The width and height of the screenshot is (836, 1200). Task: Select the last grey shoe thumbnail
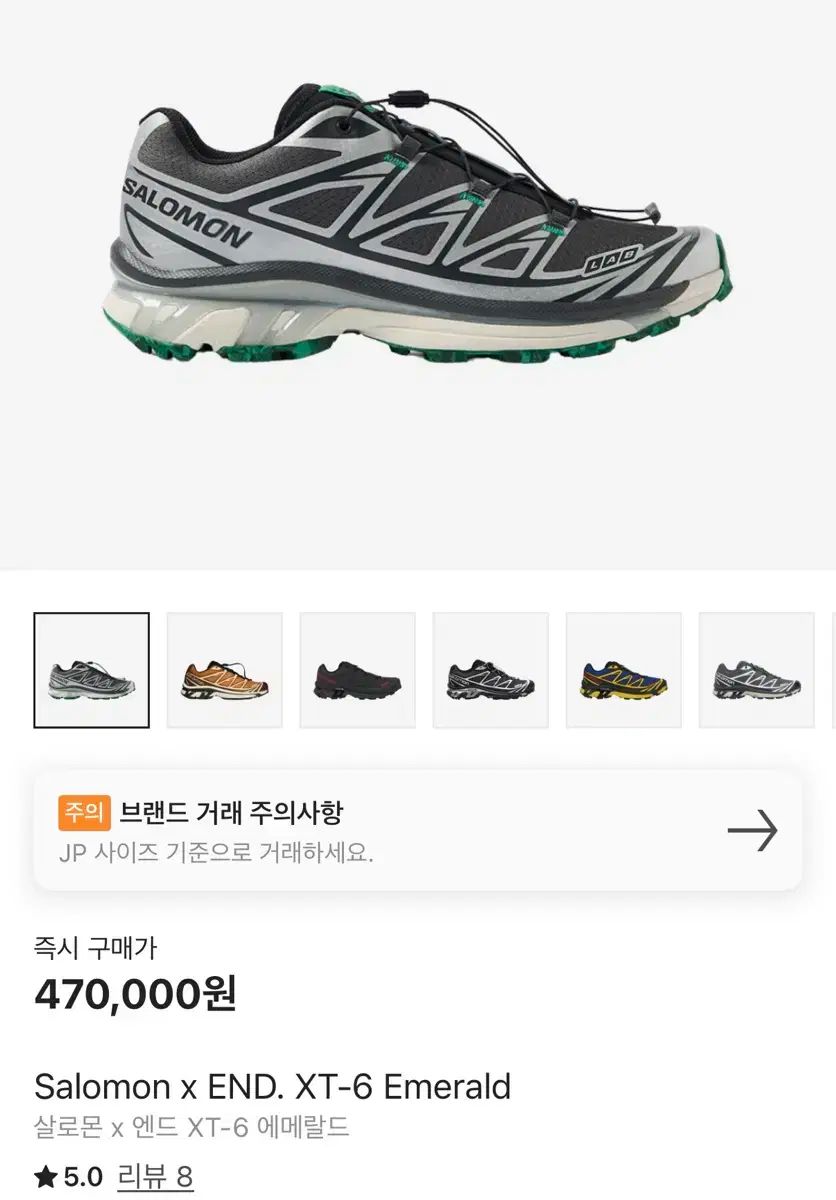[756, 670]
